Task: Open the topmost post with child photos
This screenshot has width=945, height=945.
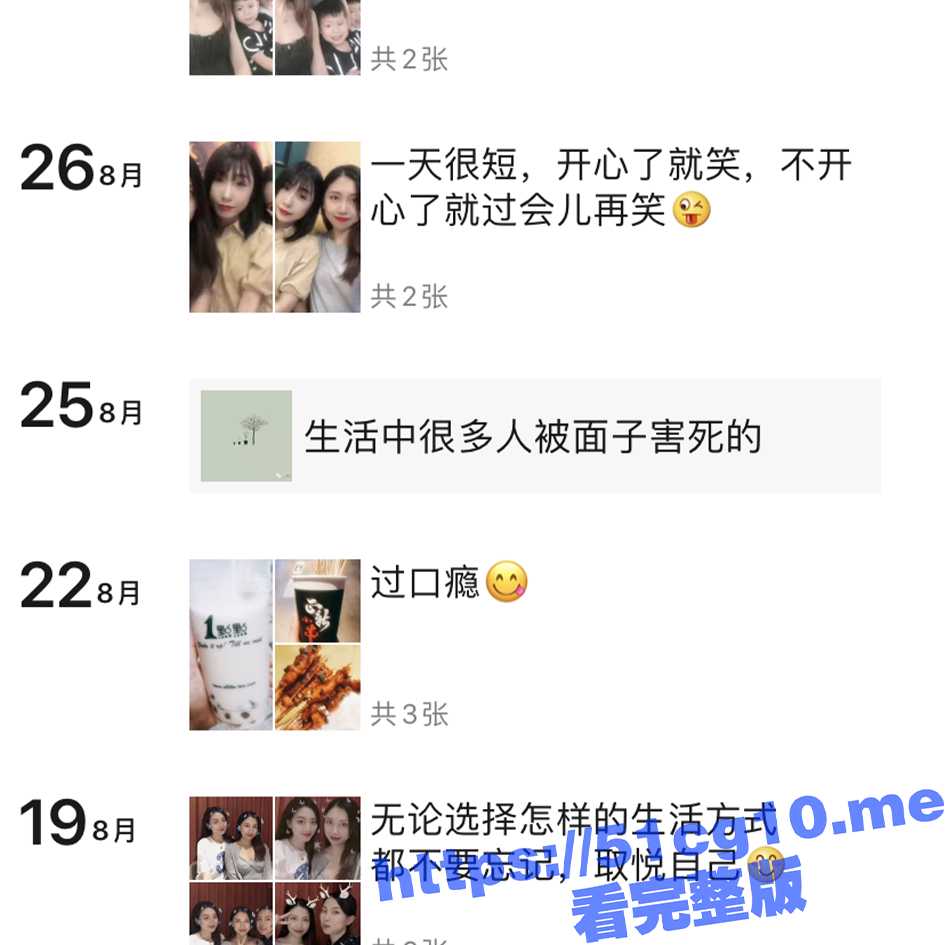Action: point(275,37)
